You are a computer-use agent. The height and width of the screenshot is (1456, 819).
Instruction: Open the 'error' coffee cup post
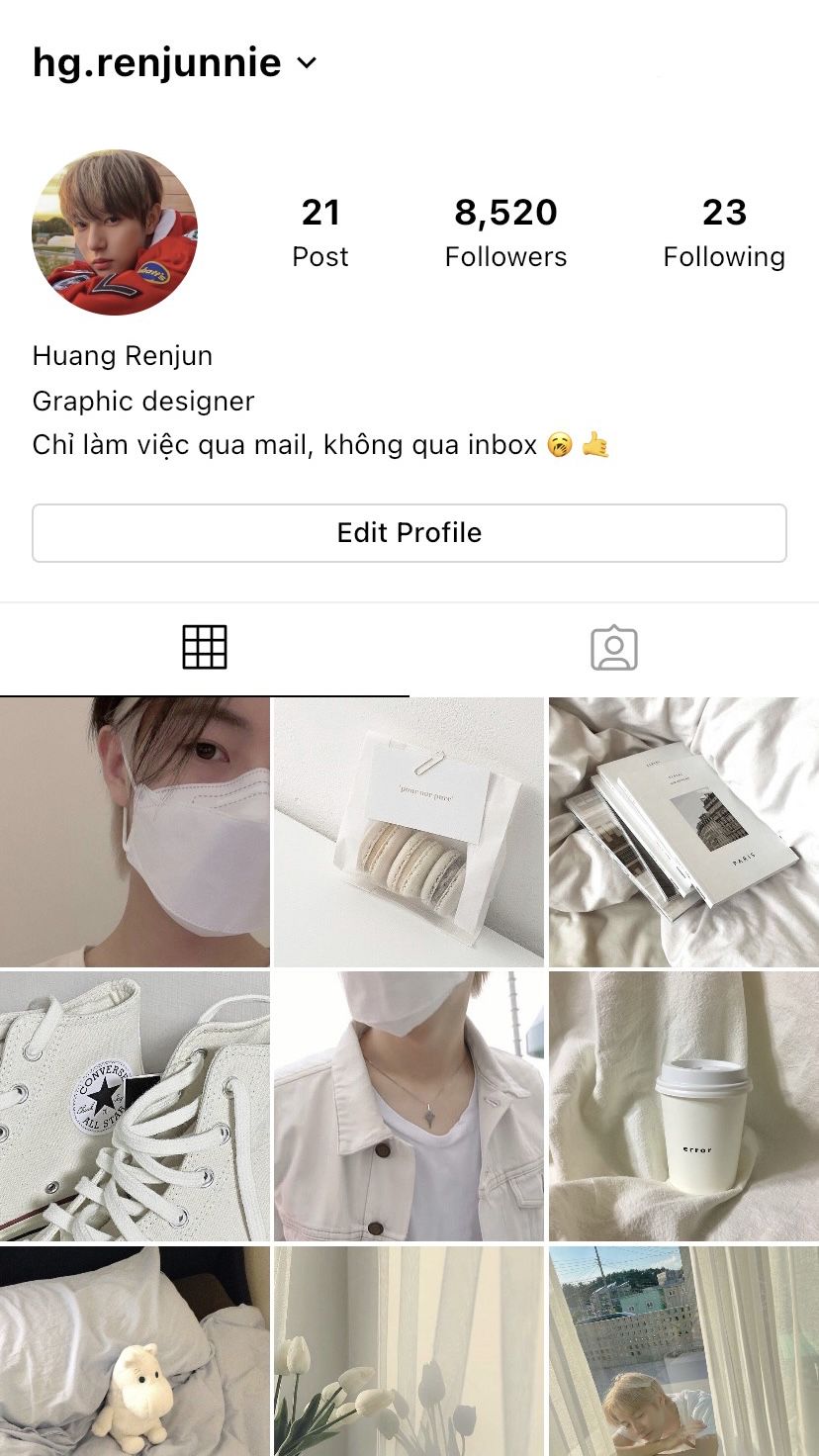(683, 1106)
